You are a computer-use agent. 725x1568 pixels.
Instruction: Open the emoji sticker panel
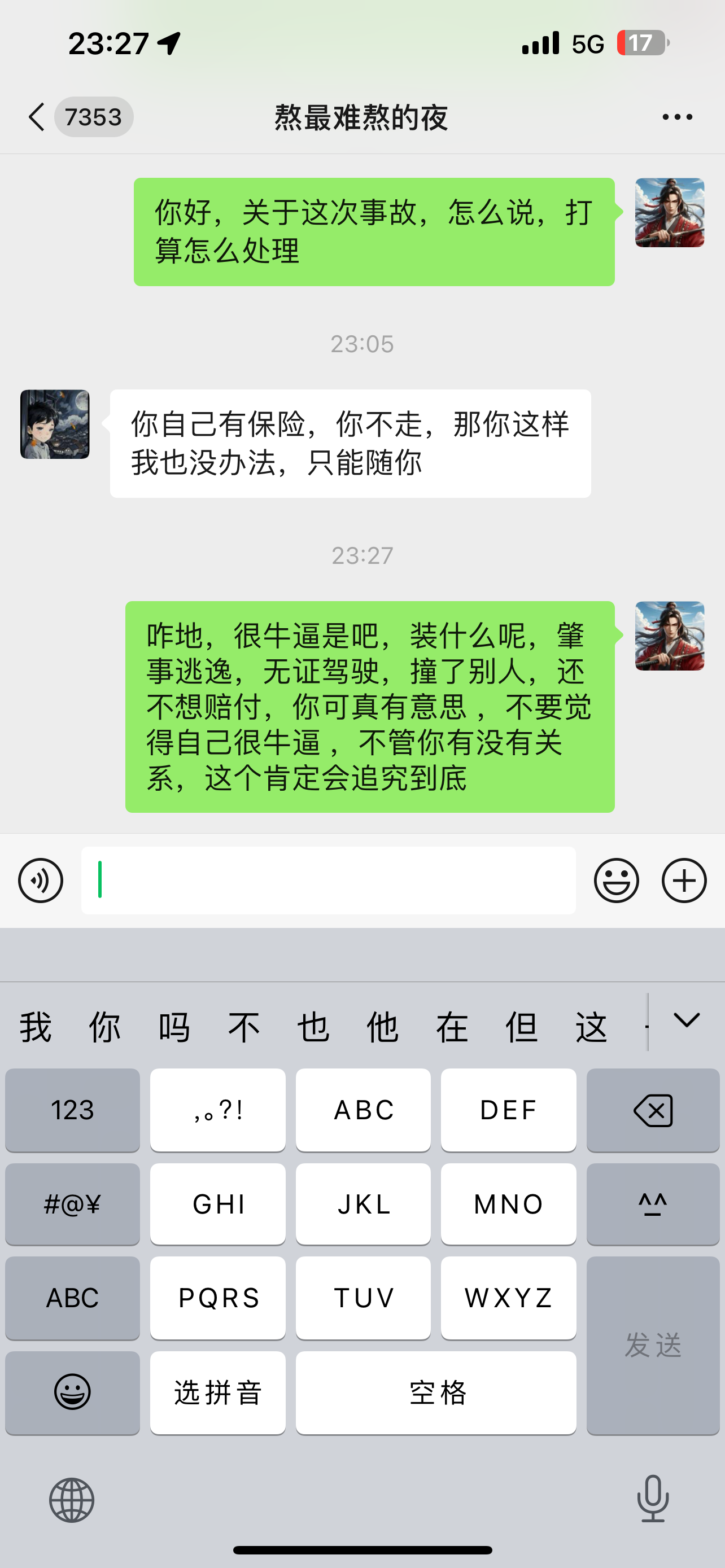click(x=616, y=880)
